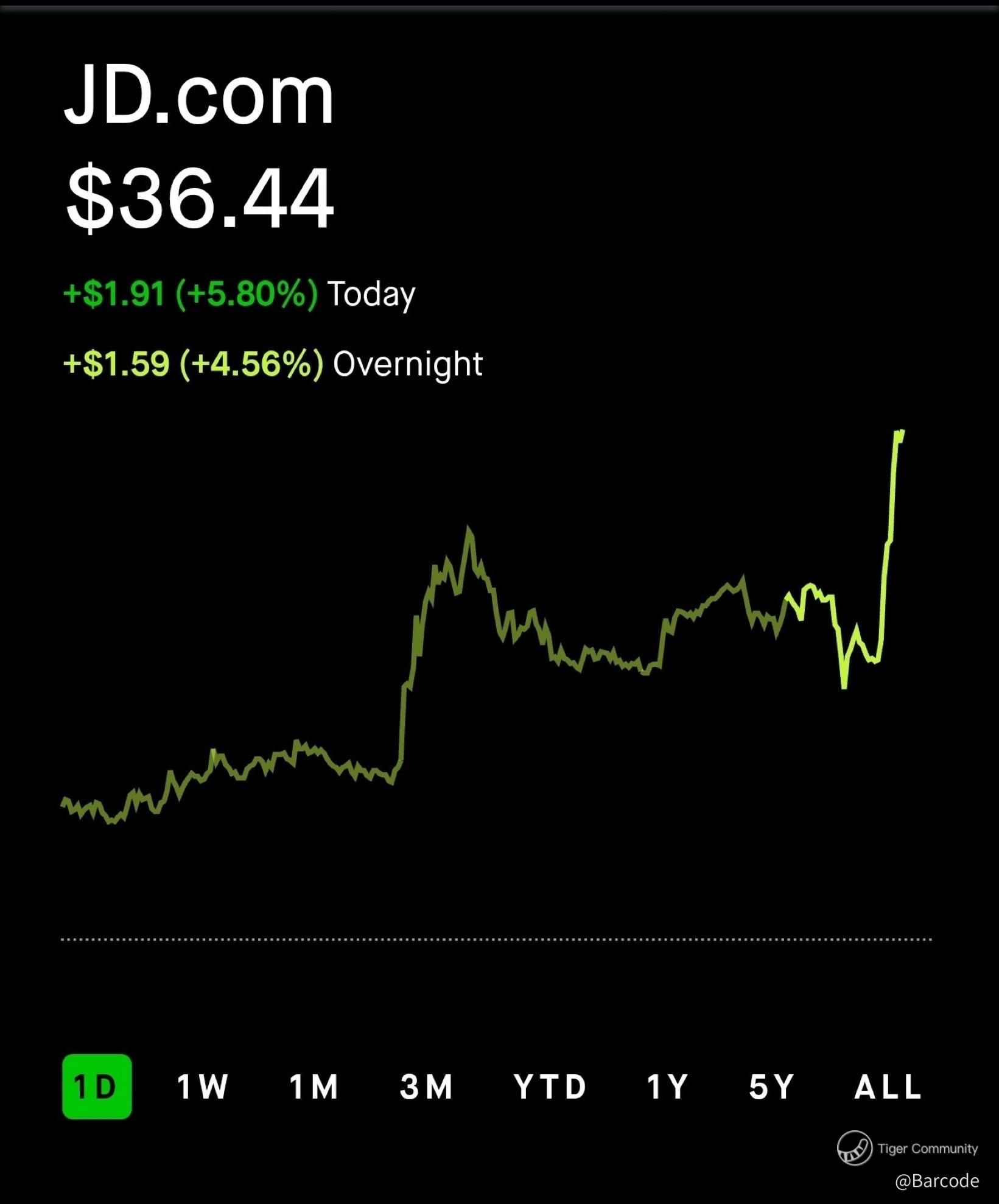Display the 1Y price history
The height and width of the screenshot is (1204, 999).
tap(667, 1086)
